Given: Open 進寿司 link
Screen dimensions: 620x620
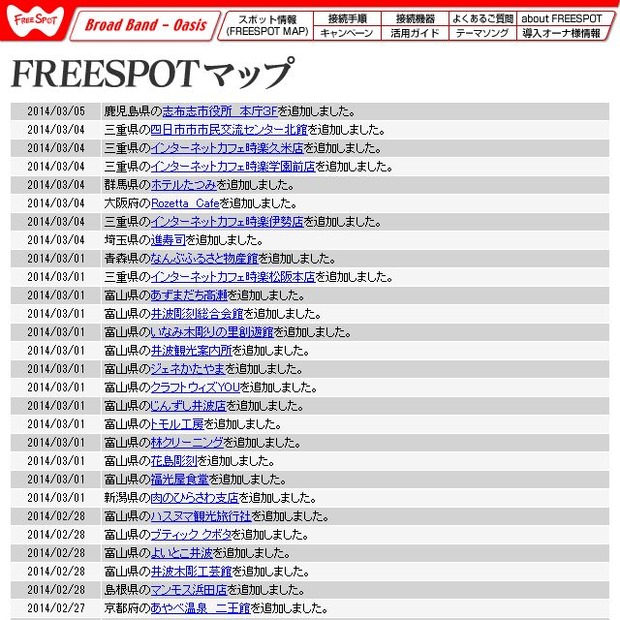Looking at the screenshot, I should 169,240.
